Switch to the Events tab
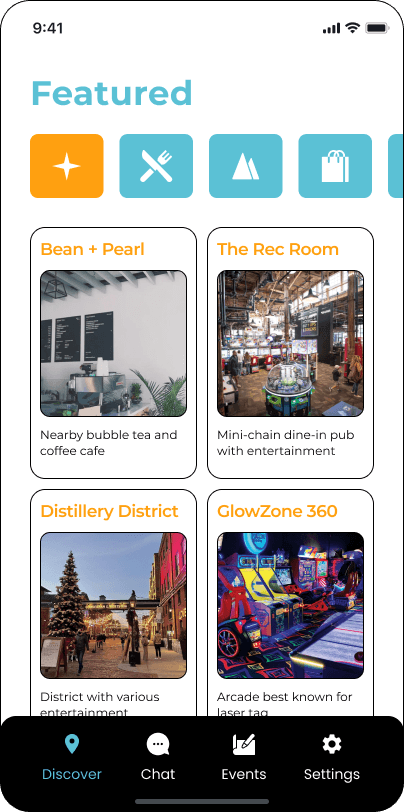The image size is (404, 812). pyautogui.click(x=243, y=758)
